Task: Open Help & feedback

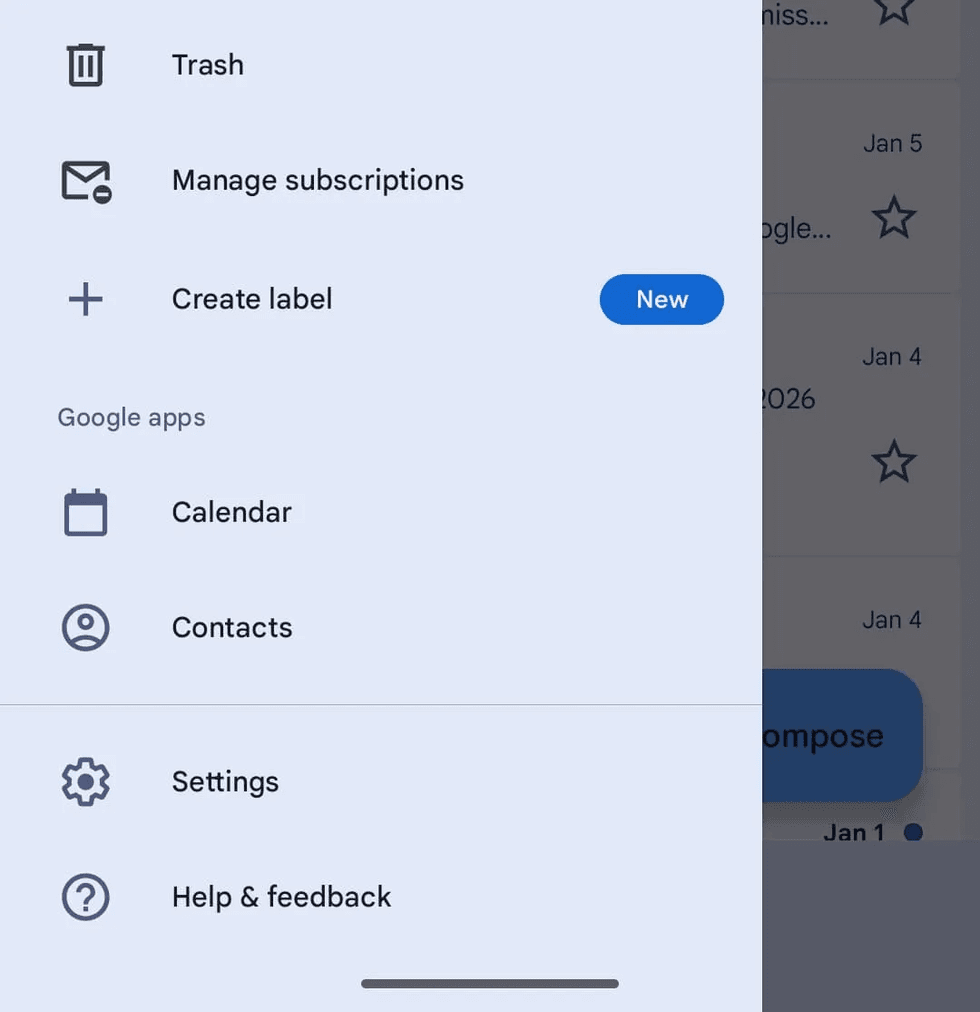Action: (x=281, y=896)
